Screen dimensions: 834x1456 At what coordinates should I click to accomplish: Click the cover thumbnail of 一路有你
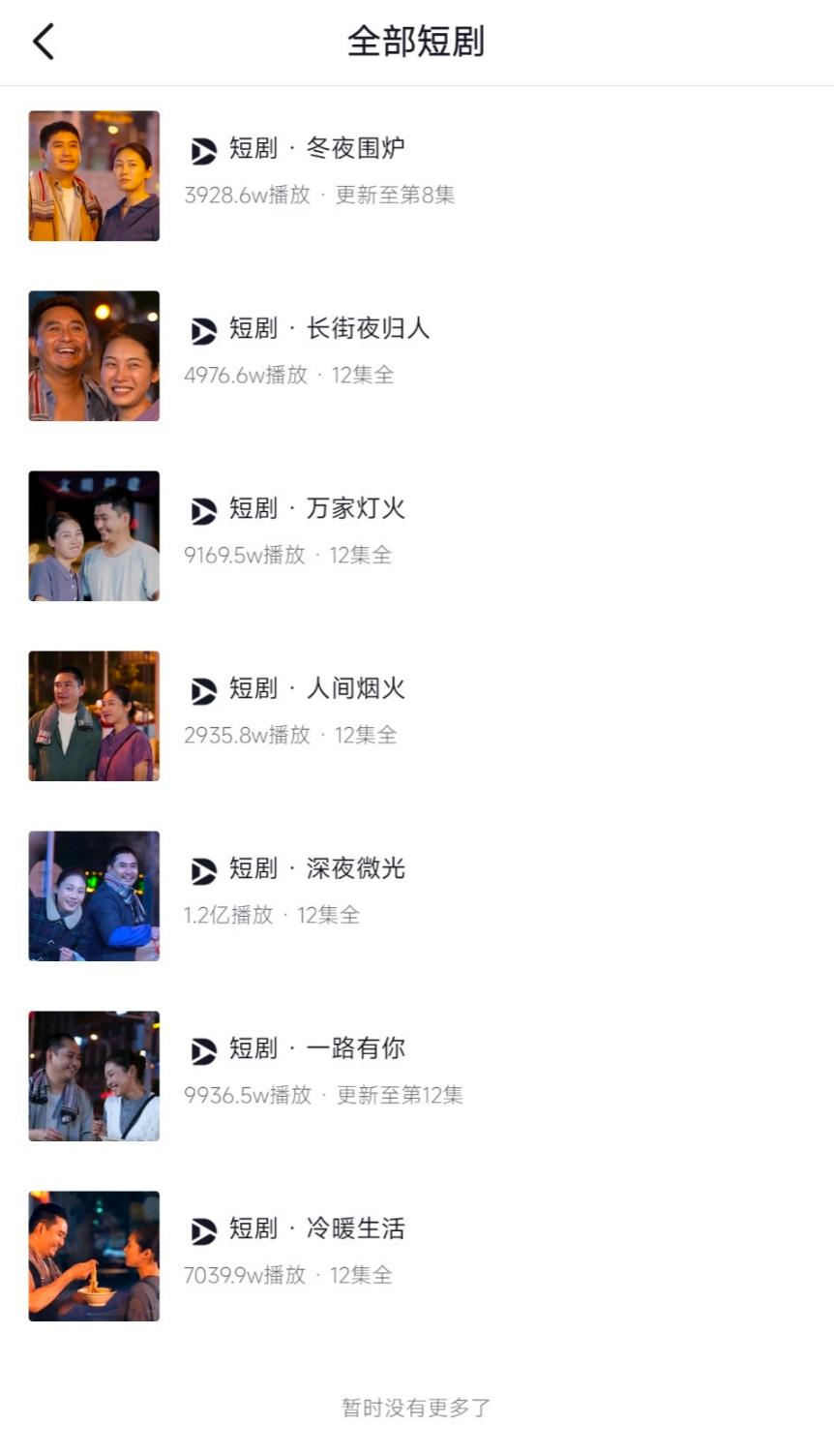coord(94,1075)
